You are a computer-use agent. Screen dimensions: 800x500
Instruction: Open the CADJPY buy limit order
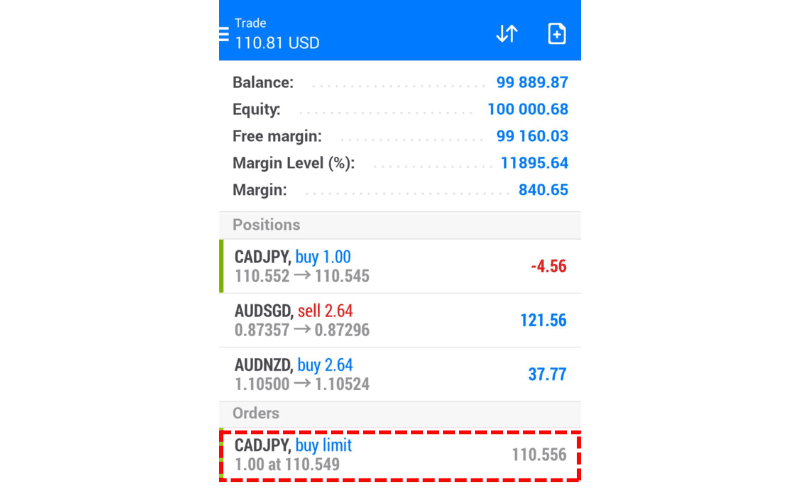400,455
